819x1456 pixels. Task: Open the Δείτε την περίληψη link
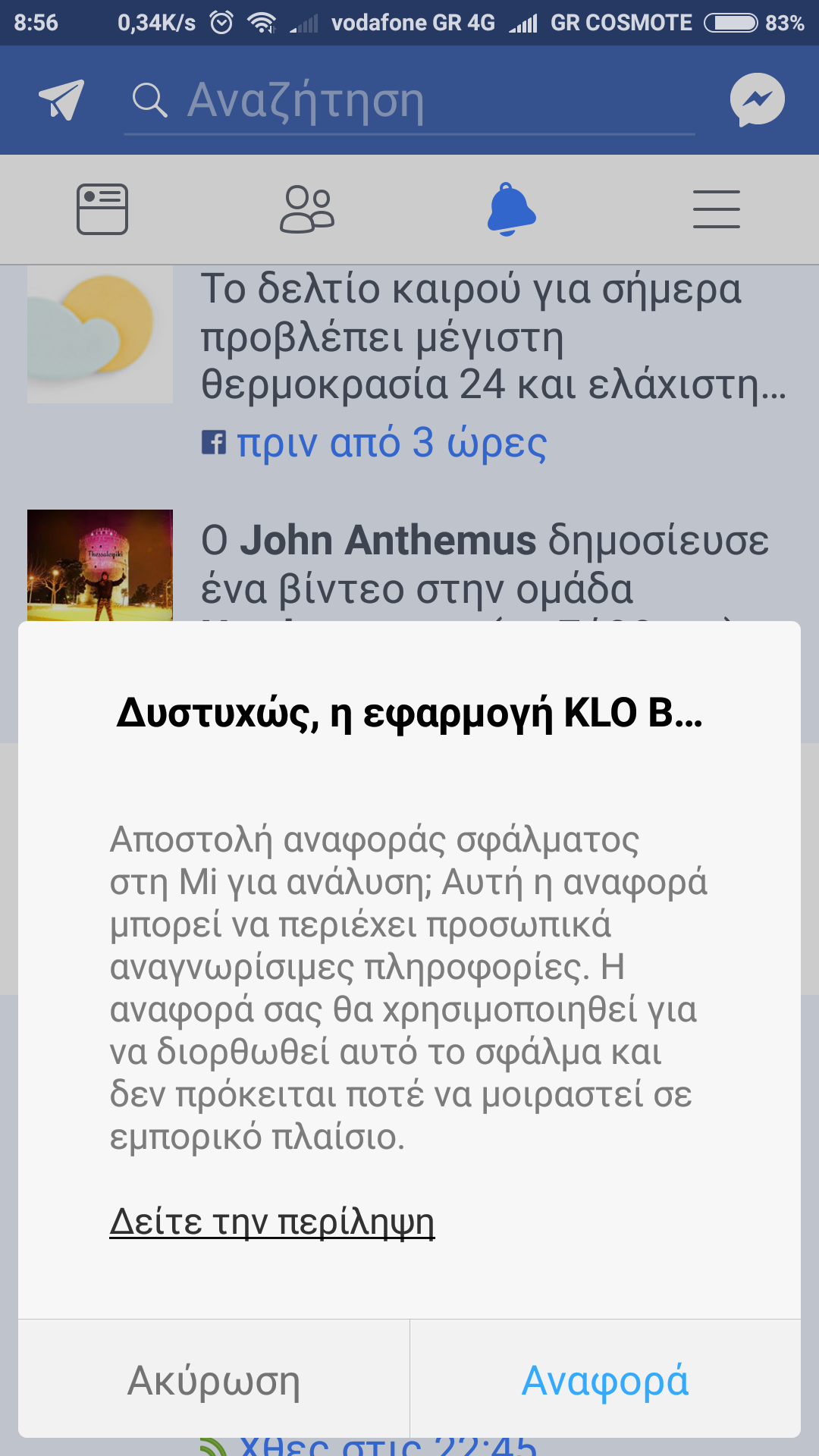[x=271, y=1222]
